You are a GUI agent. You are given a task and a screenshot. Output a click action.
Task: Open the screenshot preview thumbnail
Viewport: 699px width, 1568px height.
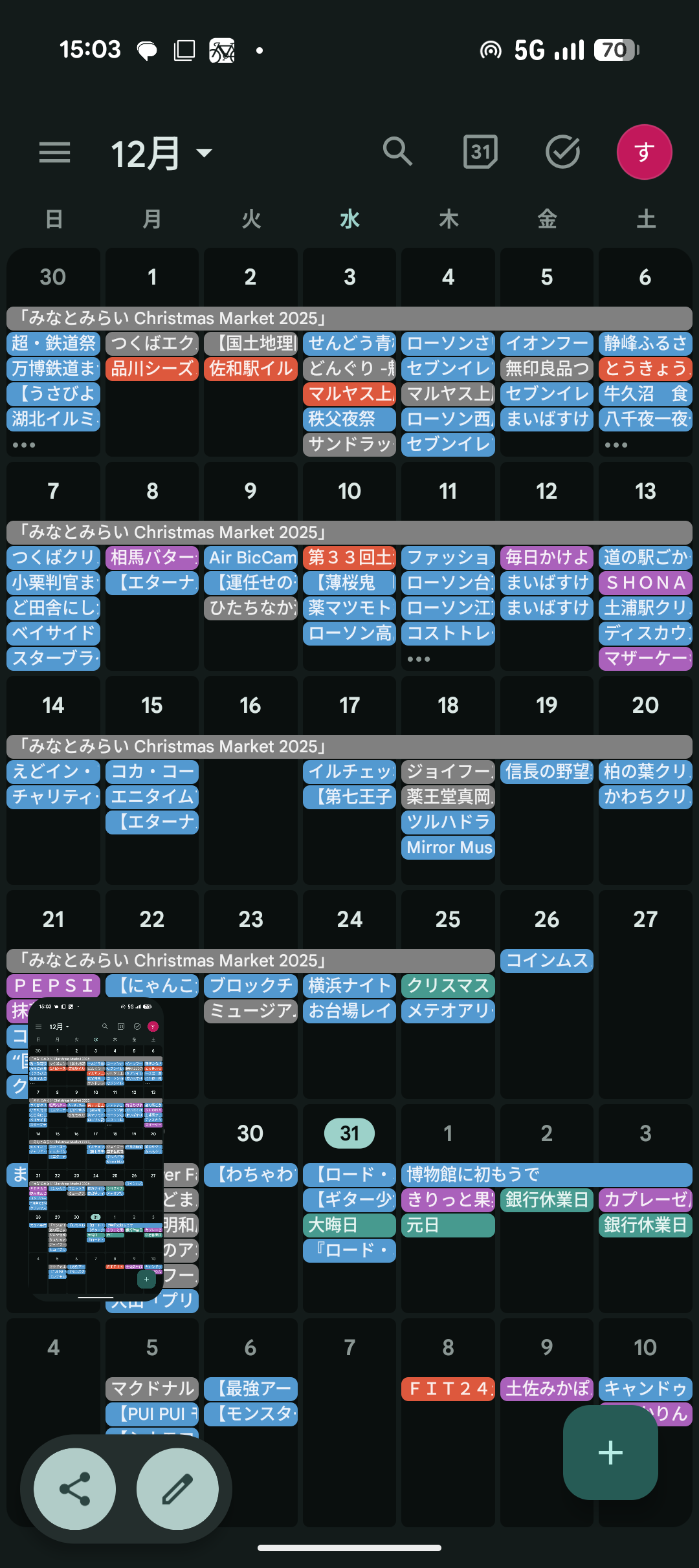pos(95,1148)
